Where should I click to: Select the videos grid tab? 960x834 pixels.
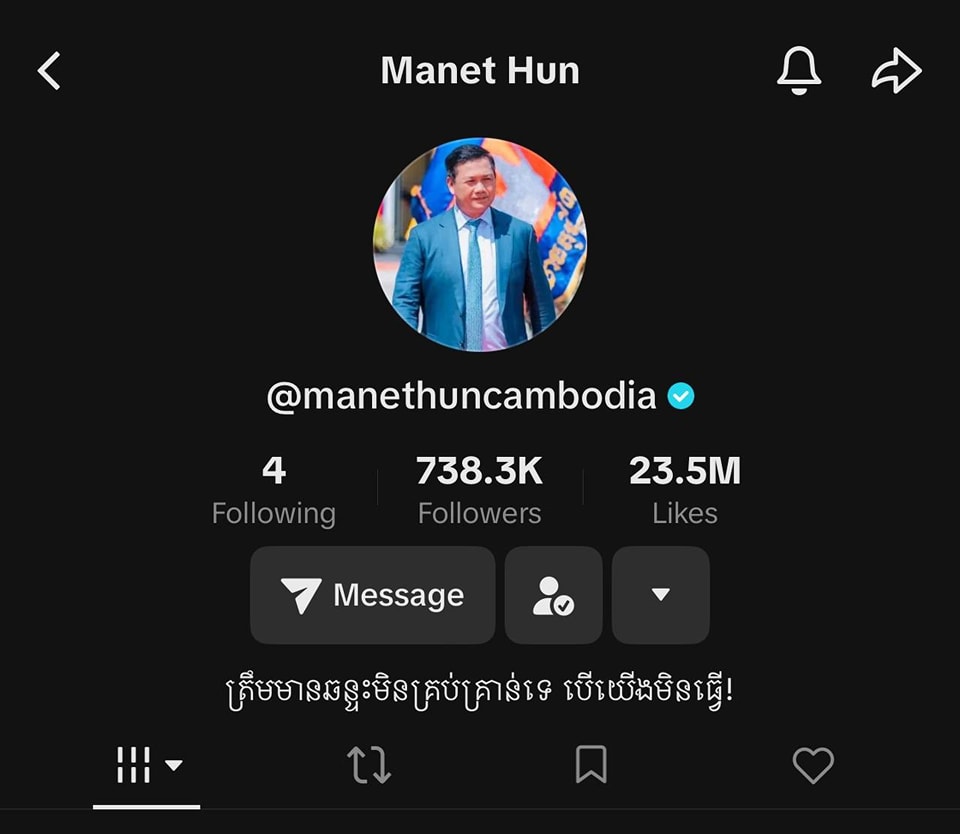(147, 766)
